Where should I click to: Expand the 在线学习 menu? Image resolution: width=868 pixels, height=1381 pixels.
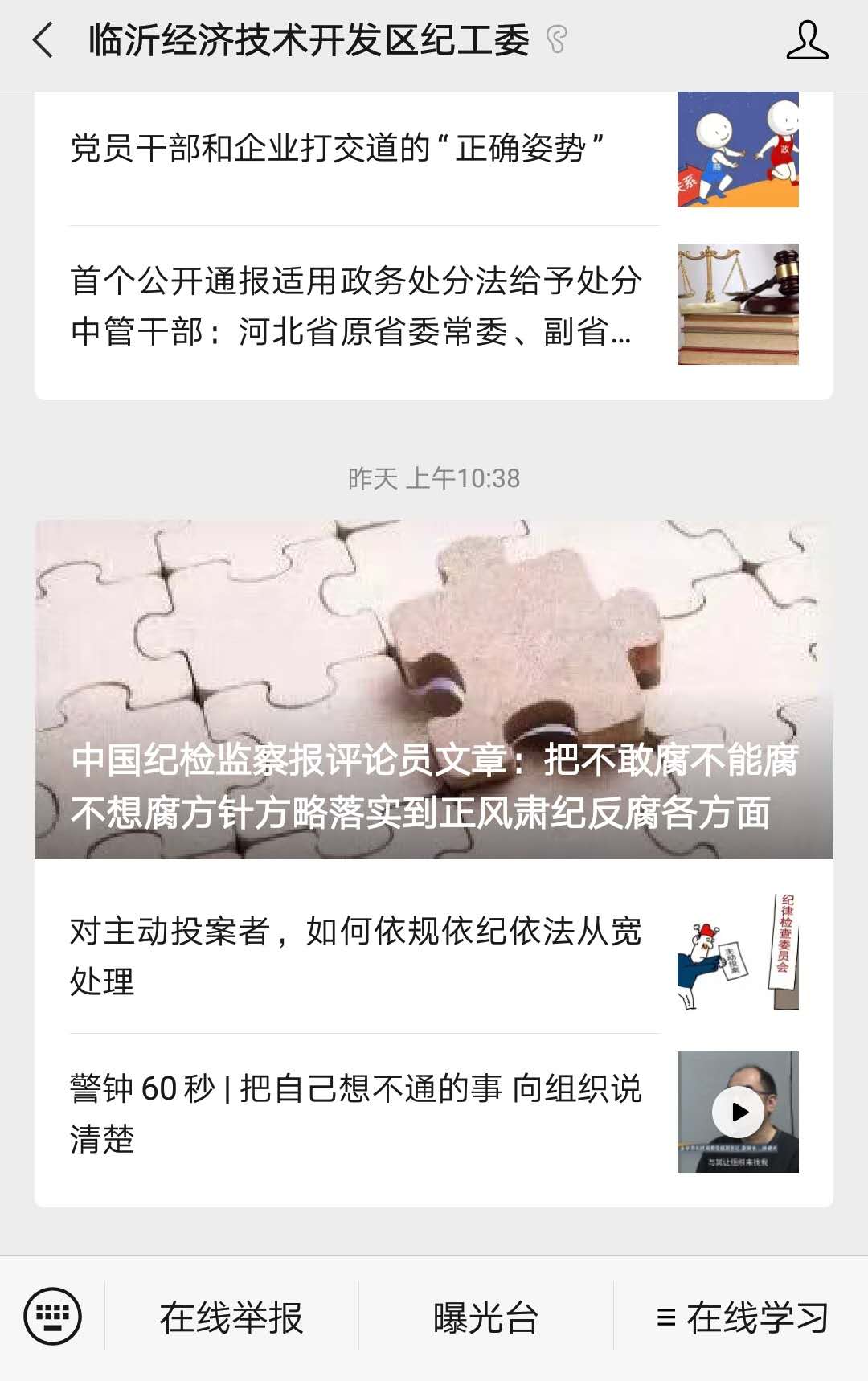click(x=742, y=1318)
